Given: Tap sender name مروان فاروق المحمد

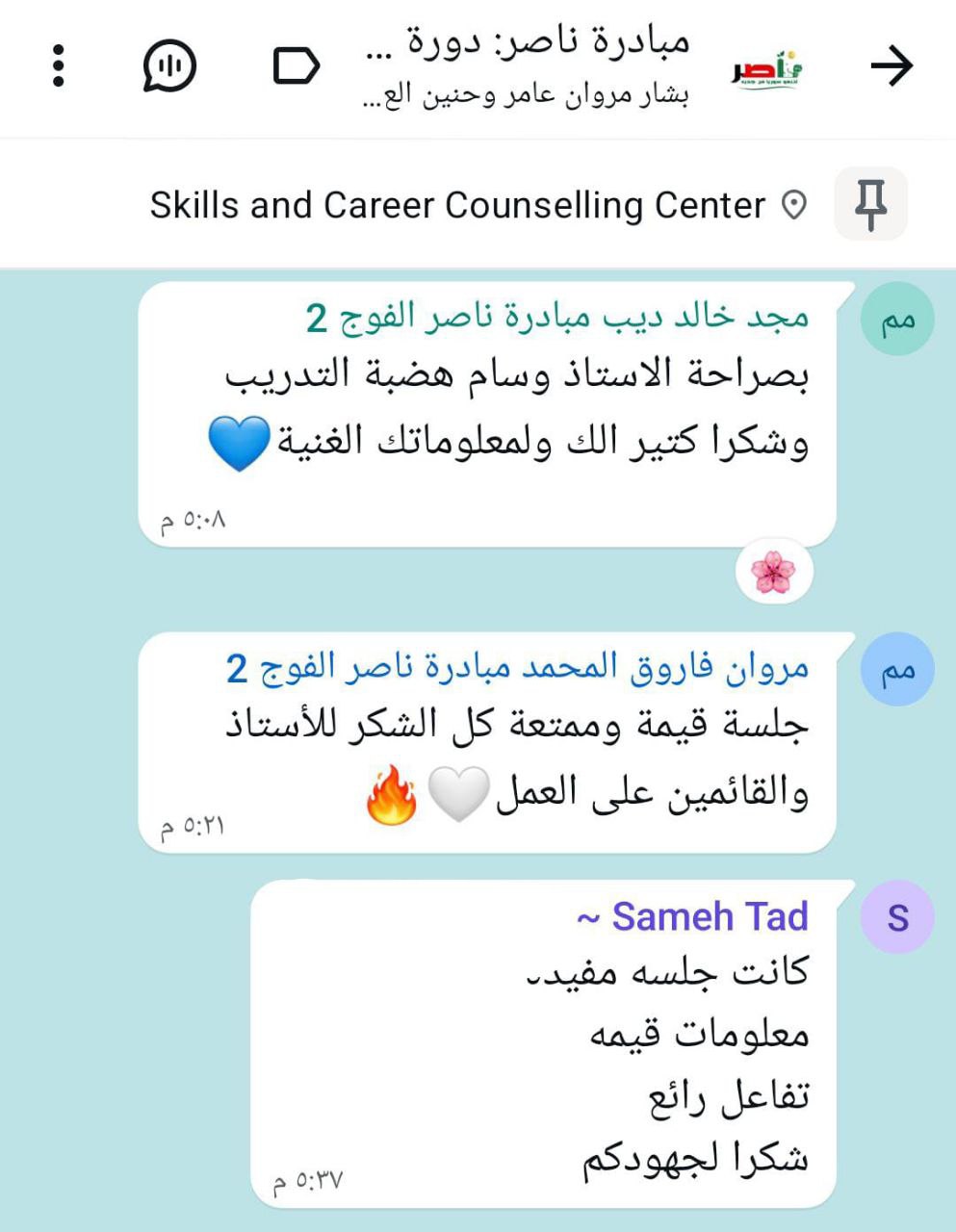Looking at the screenshot, I should pos(518,667).
